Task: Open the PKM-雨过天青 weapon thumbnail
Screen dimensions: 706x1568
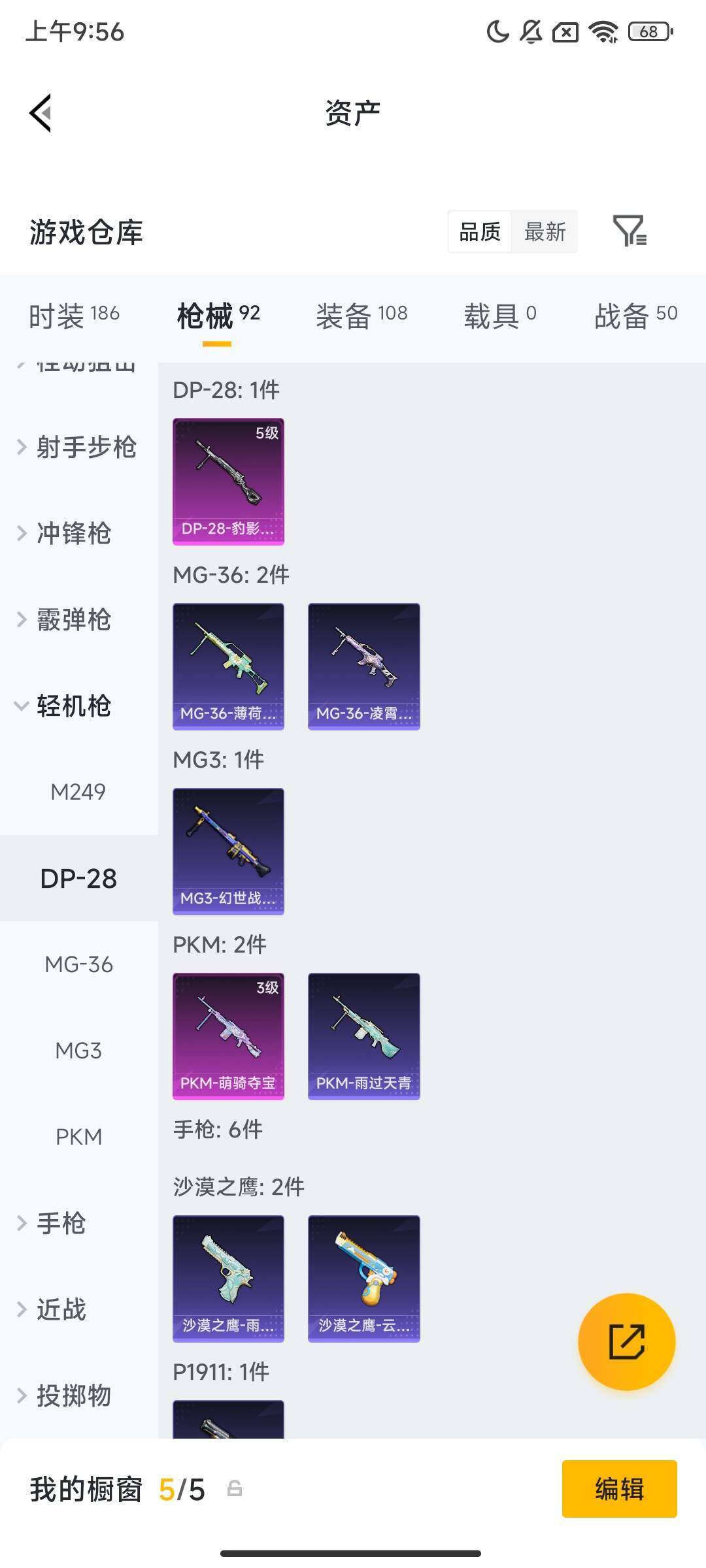Action: click(x=363, y=1036)
